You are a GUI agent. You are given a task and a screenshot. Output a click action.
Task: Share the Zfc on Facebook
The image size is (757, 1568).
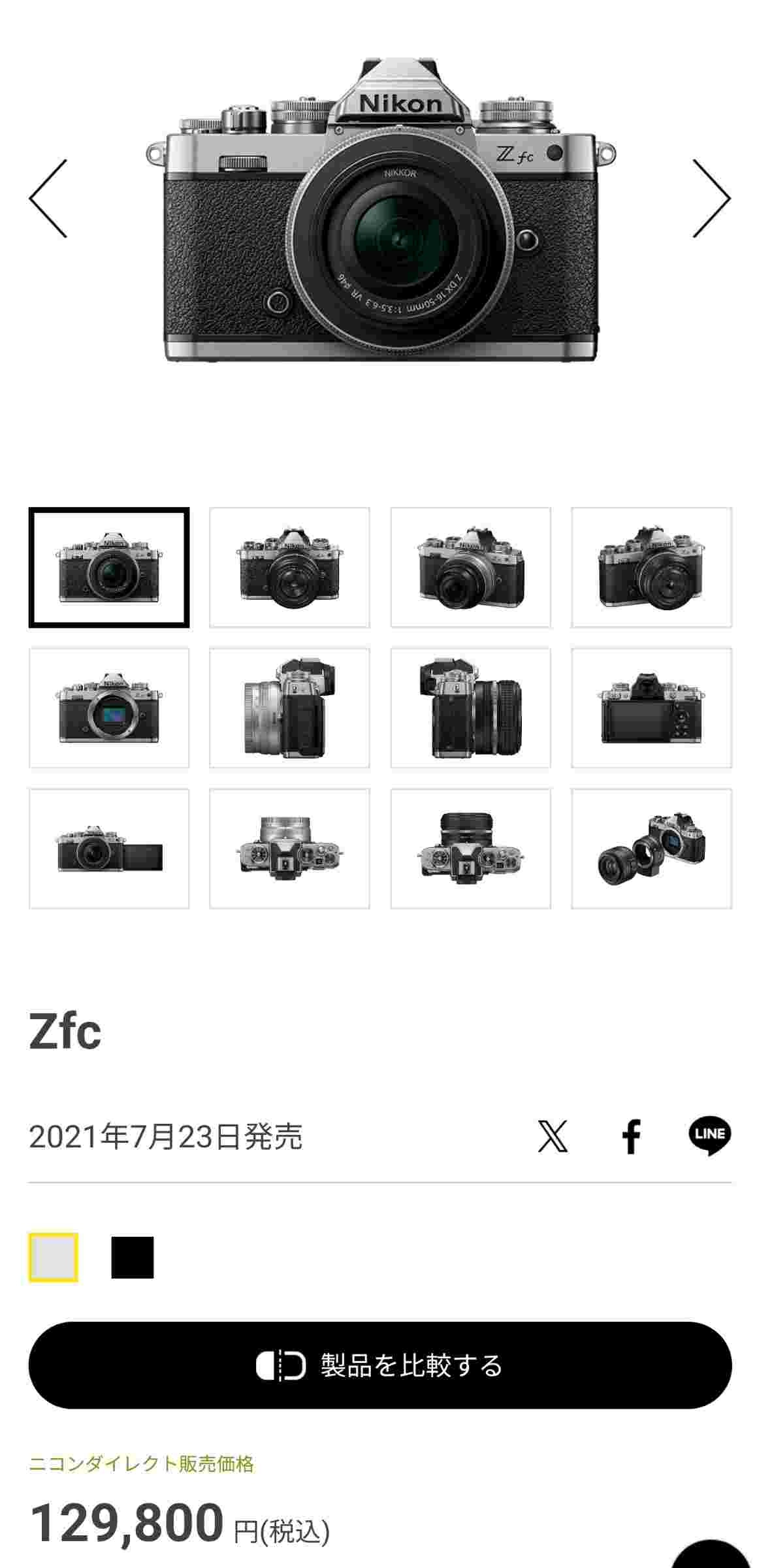[631, 1136]
